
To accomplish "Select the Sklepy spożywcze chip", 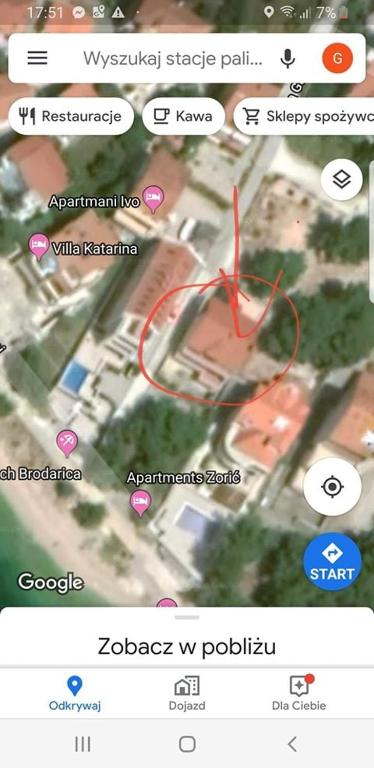I will tap(304, 116).
